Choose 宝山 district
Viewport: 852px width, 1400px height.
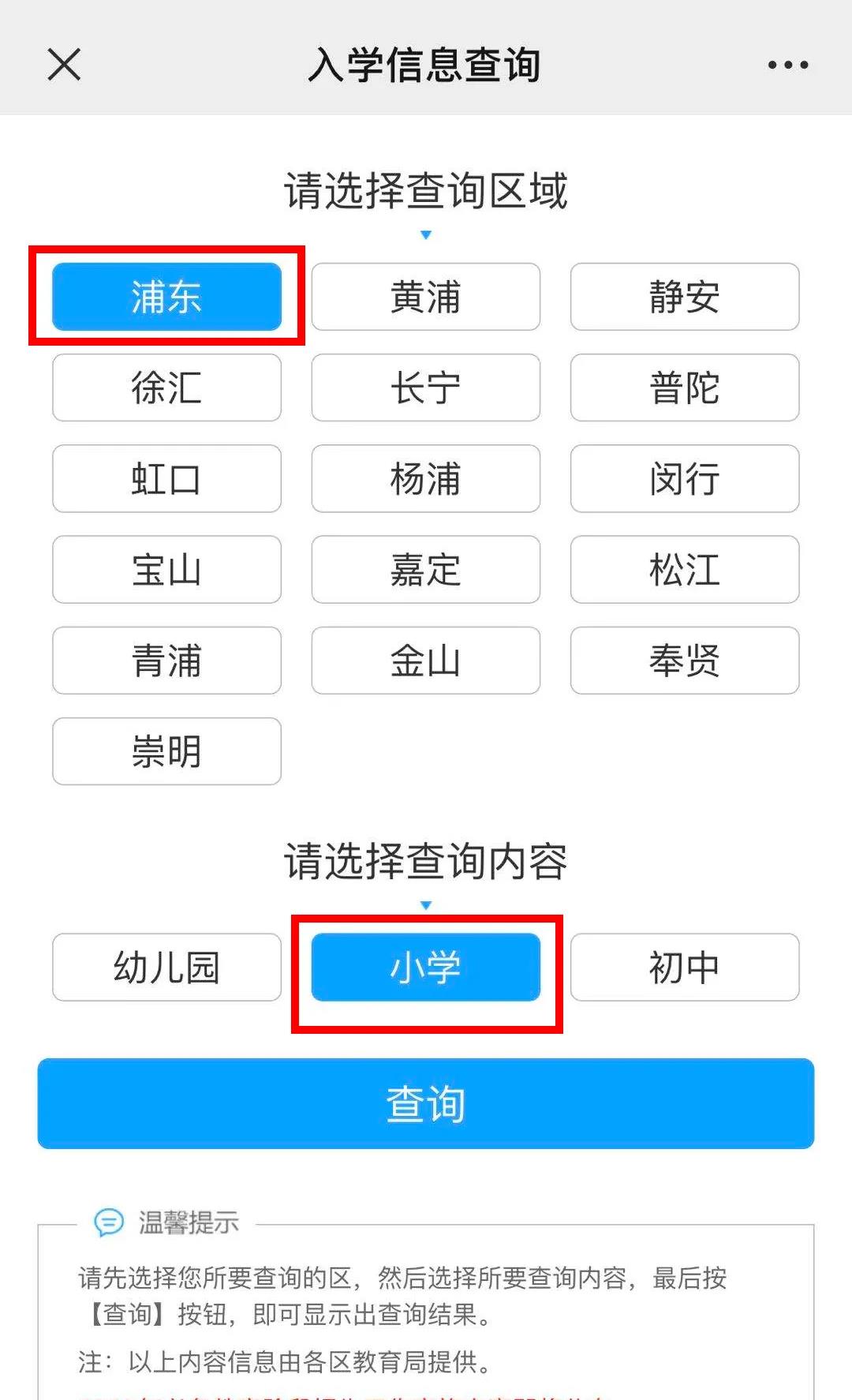click(166, 569)
